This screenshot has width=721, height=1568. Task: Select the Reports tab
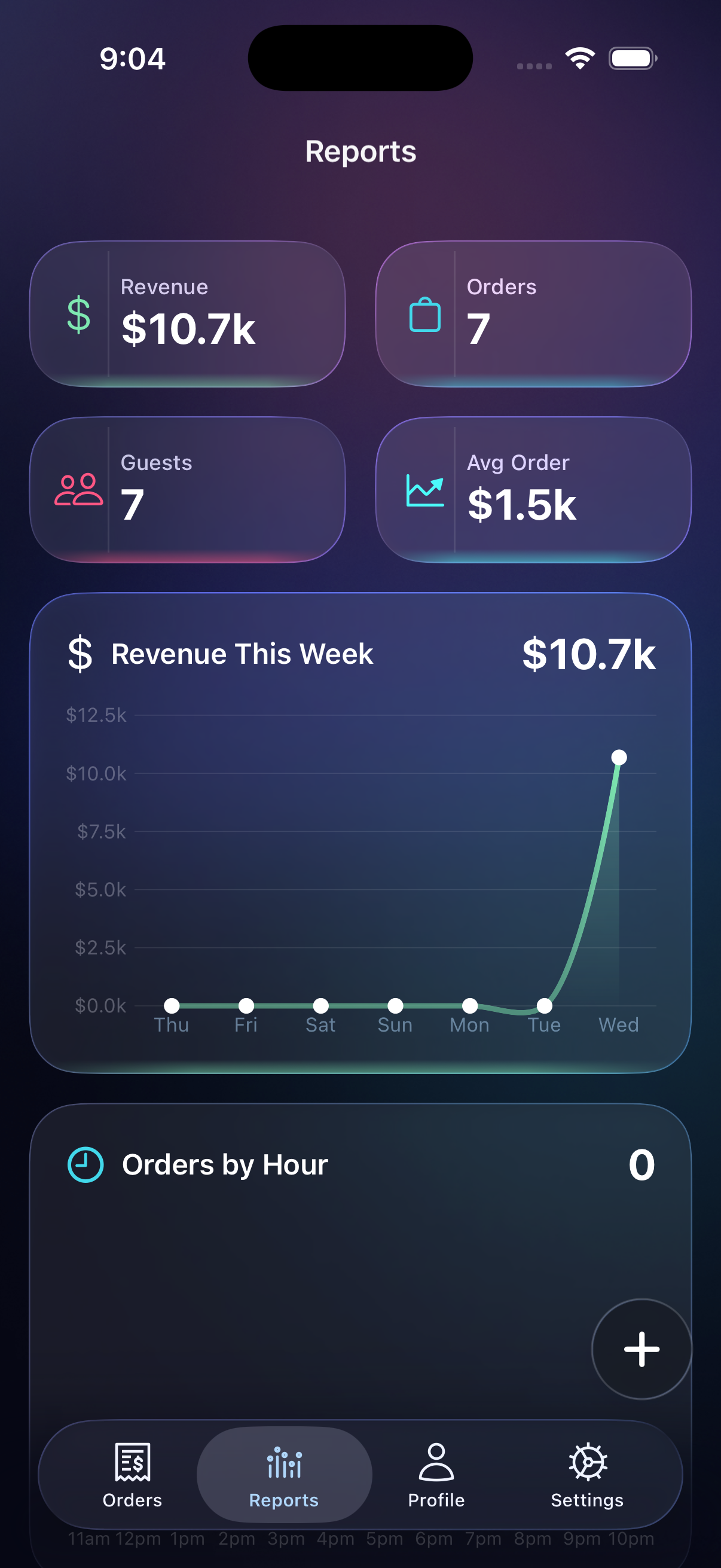point(283,1474)
